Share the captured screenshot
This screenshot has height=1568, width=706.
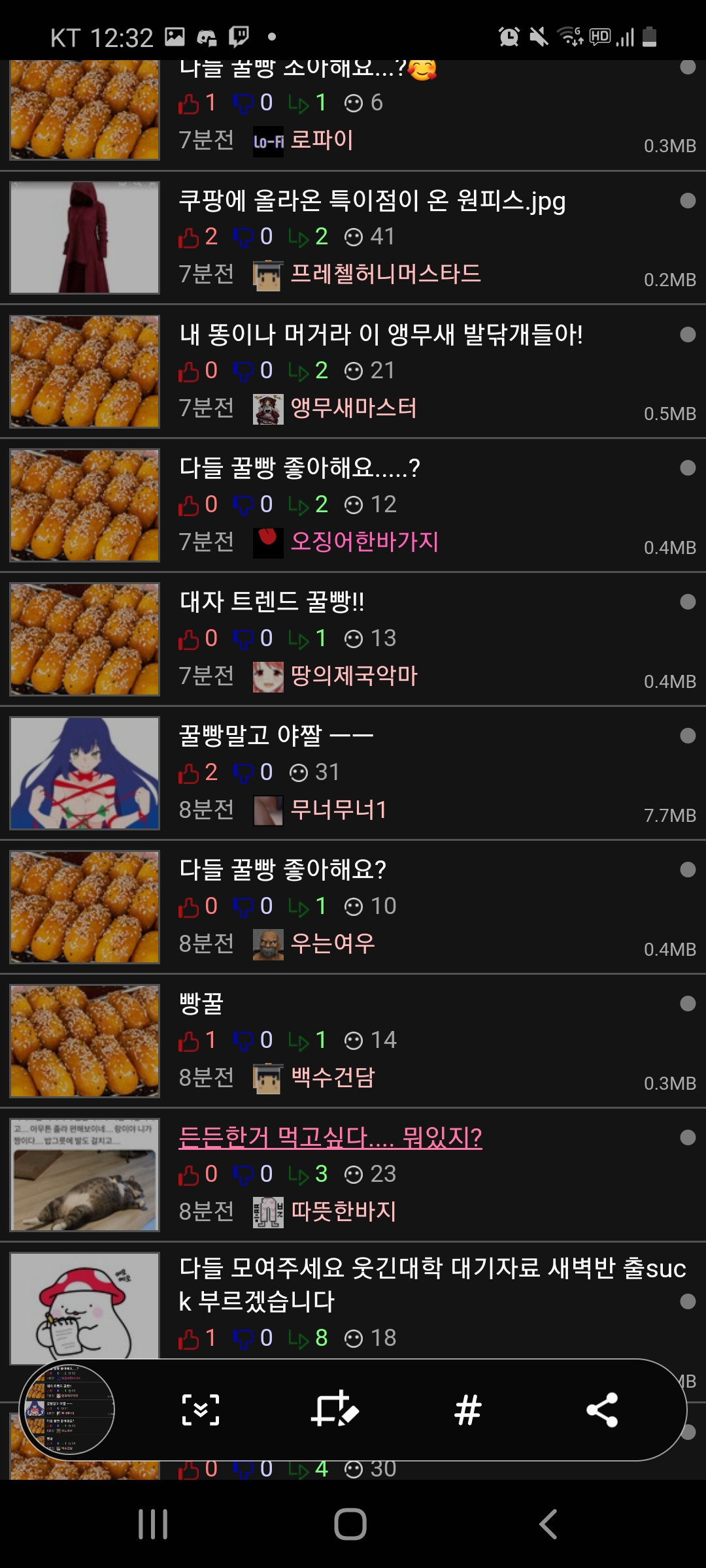[602, 1409]
